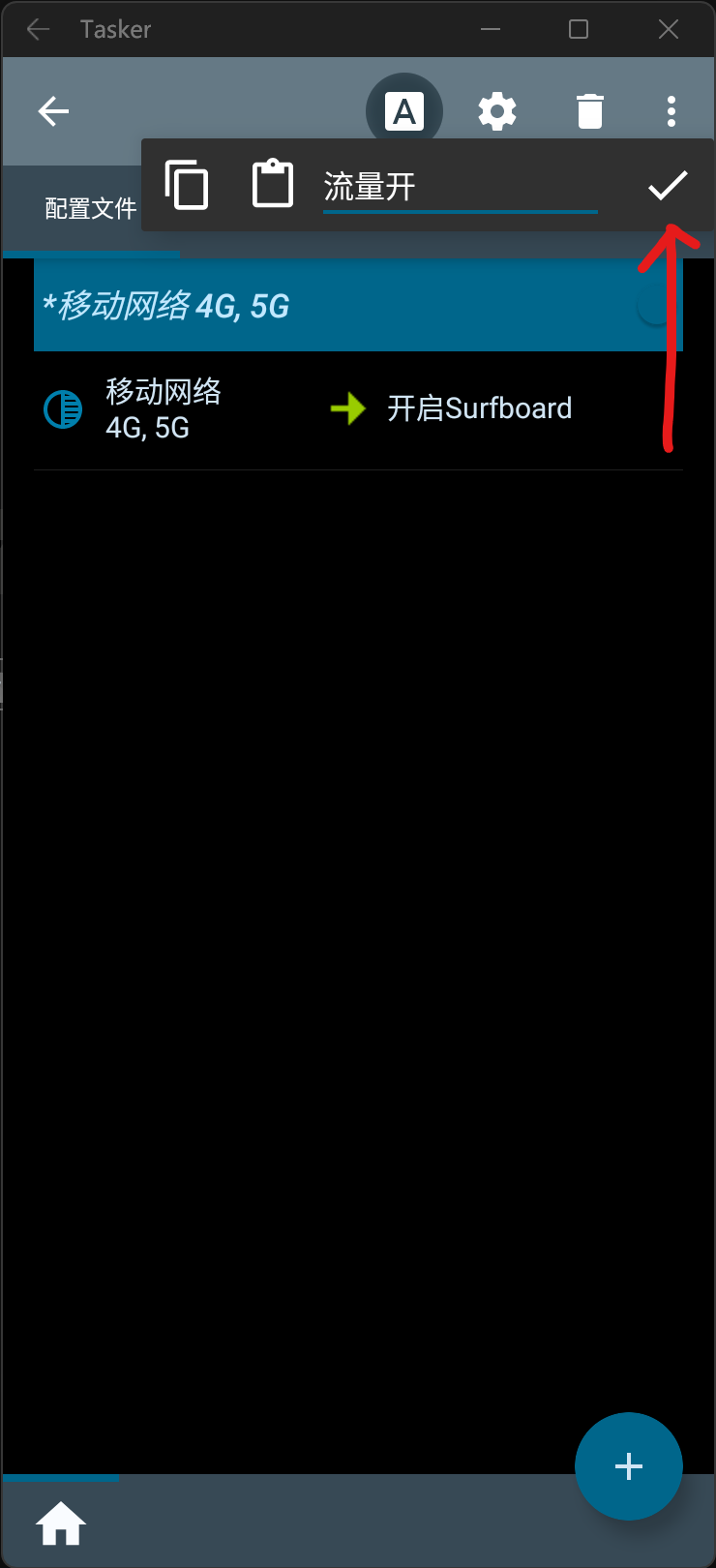Add a new profile with plus button

pyautogui.click(x=628, y=1465)
